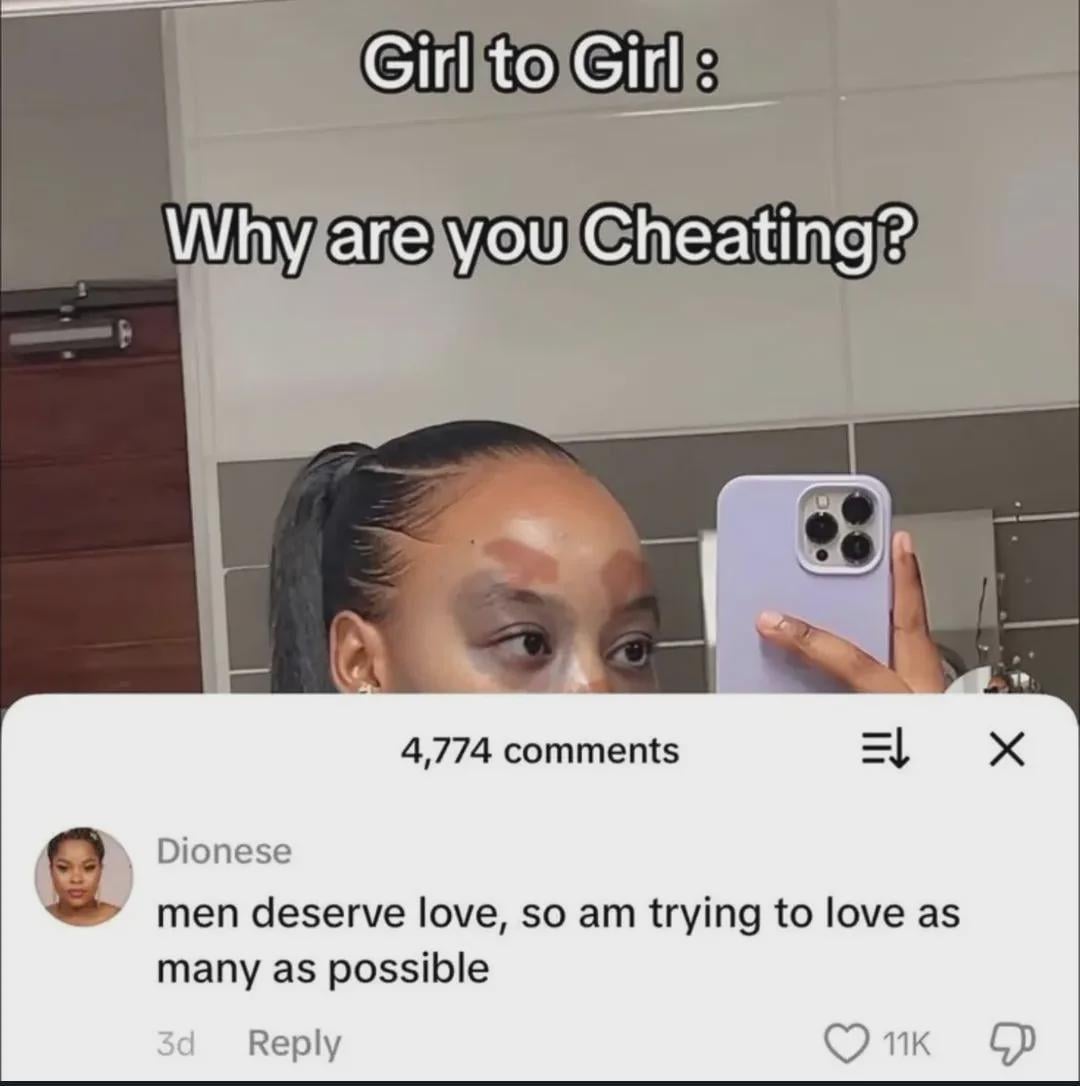Reply to Dionese's comment

(x=294, y=1044)
